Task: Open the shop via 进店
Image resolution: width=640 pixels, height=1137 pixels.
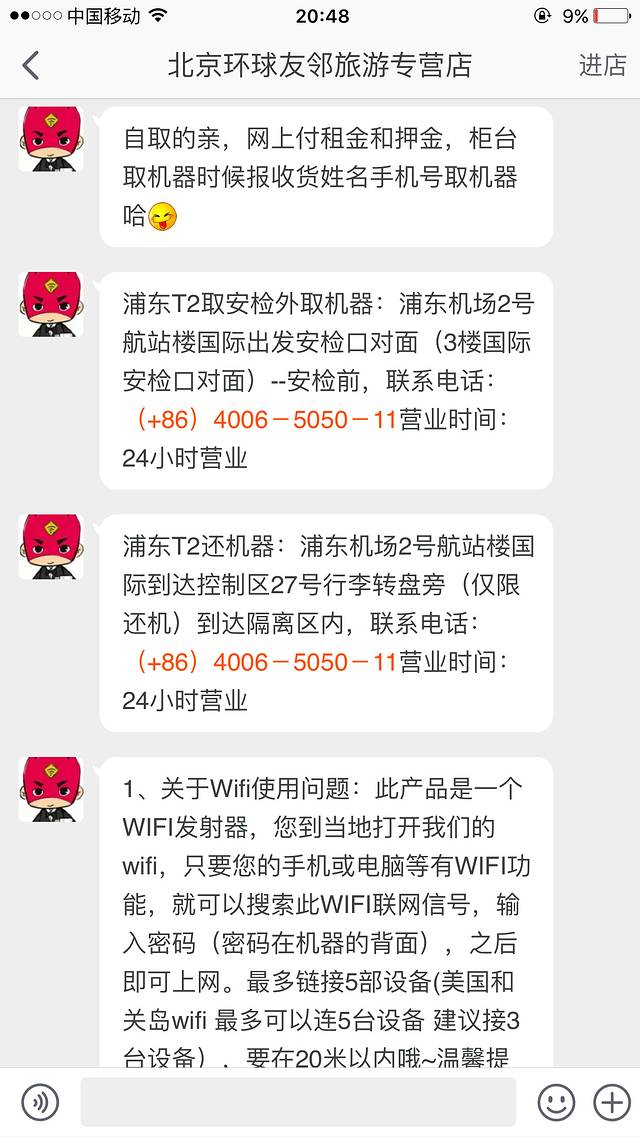Action: 602,66
